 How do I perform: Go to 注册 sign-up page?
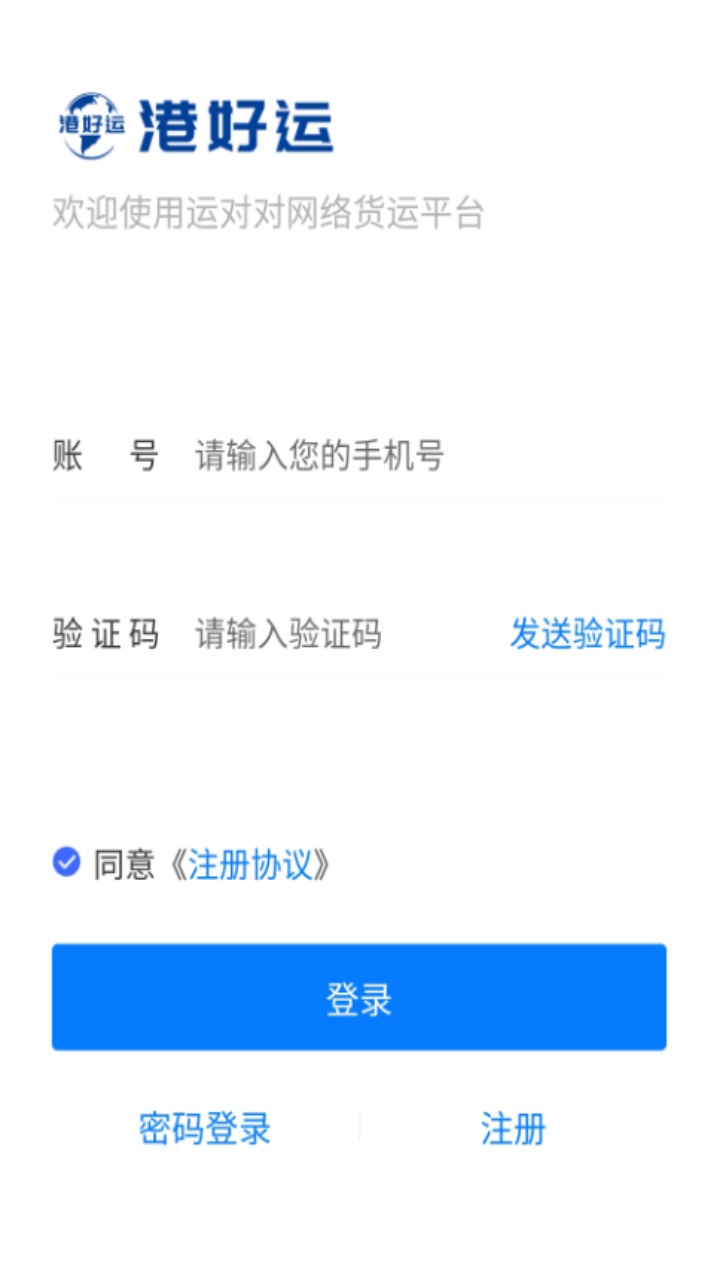513,1129
